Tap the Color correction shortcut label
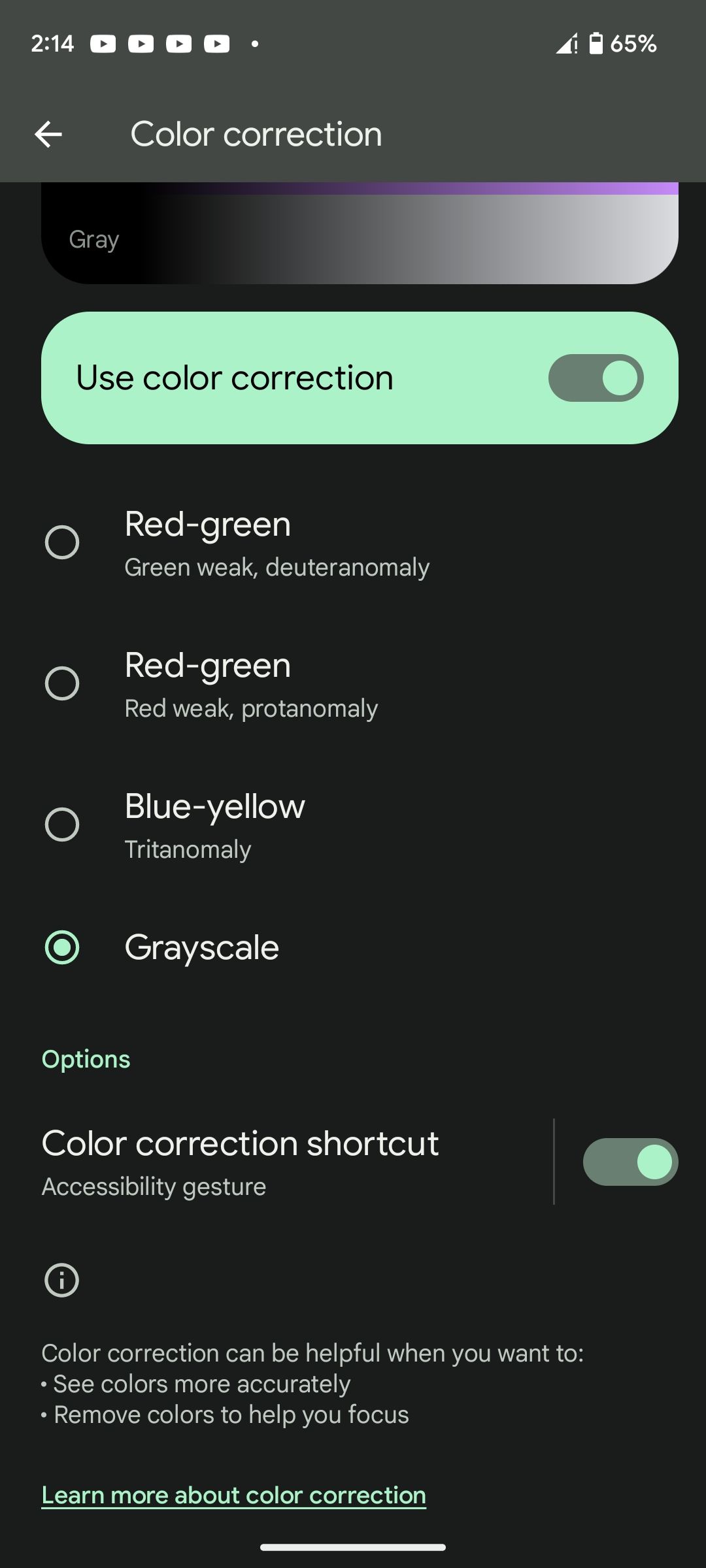Viewport: 706px width, 1568px height. 239,1143
